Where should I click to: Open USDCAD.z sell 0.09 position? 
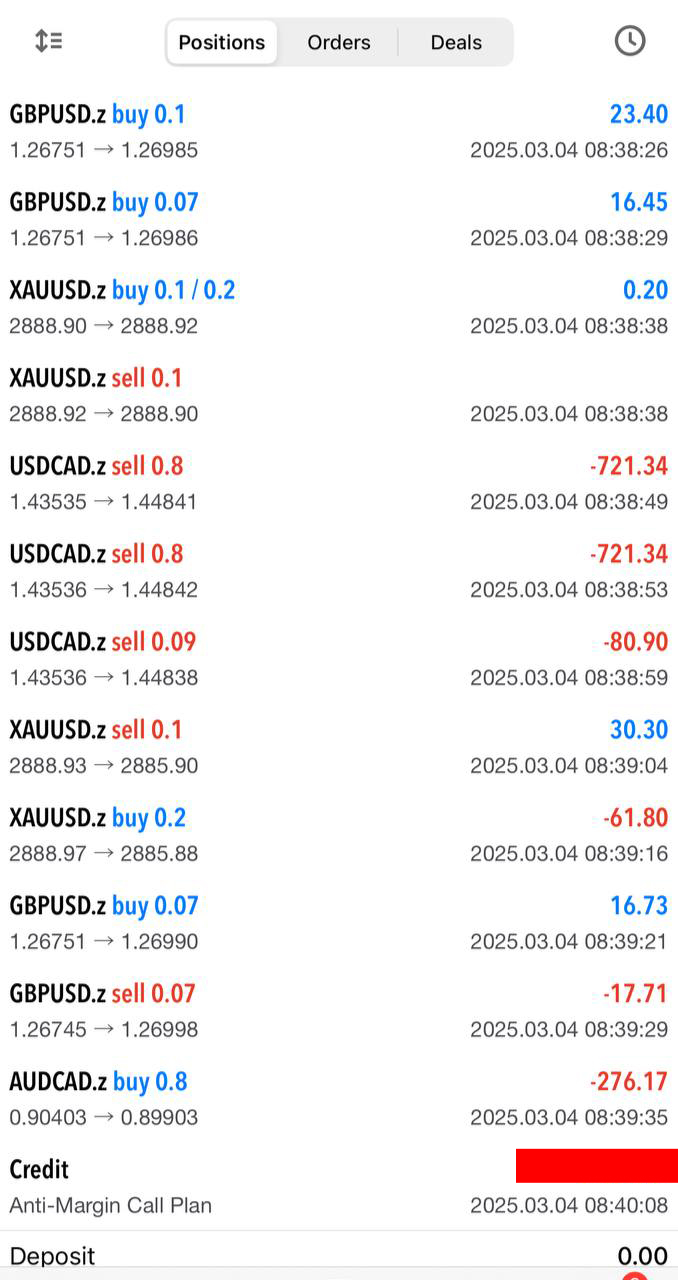point(339,660)
